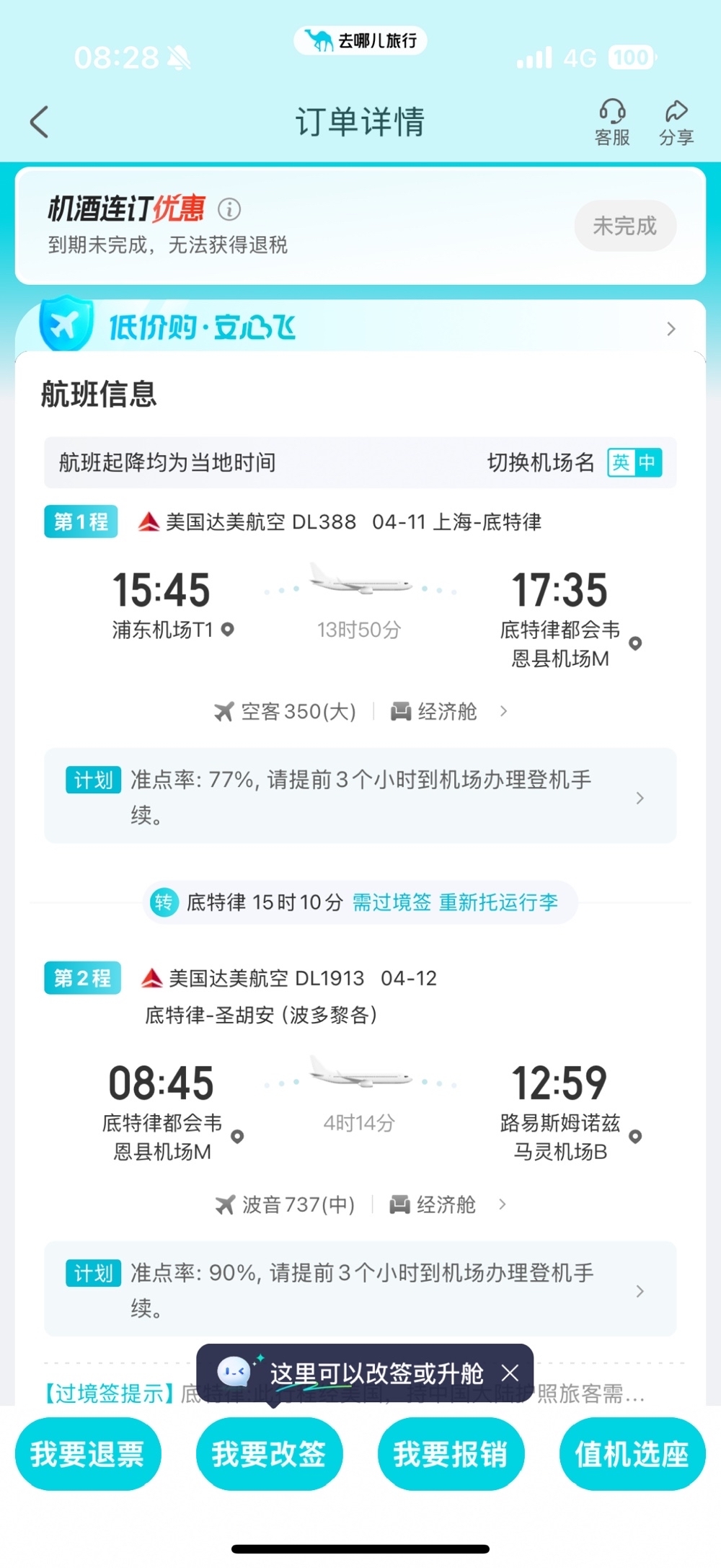Open 需过境签 transit visa link
Viewport: 721px width, 1568px height.
(392, 902)
